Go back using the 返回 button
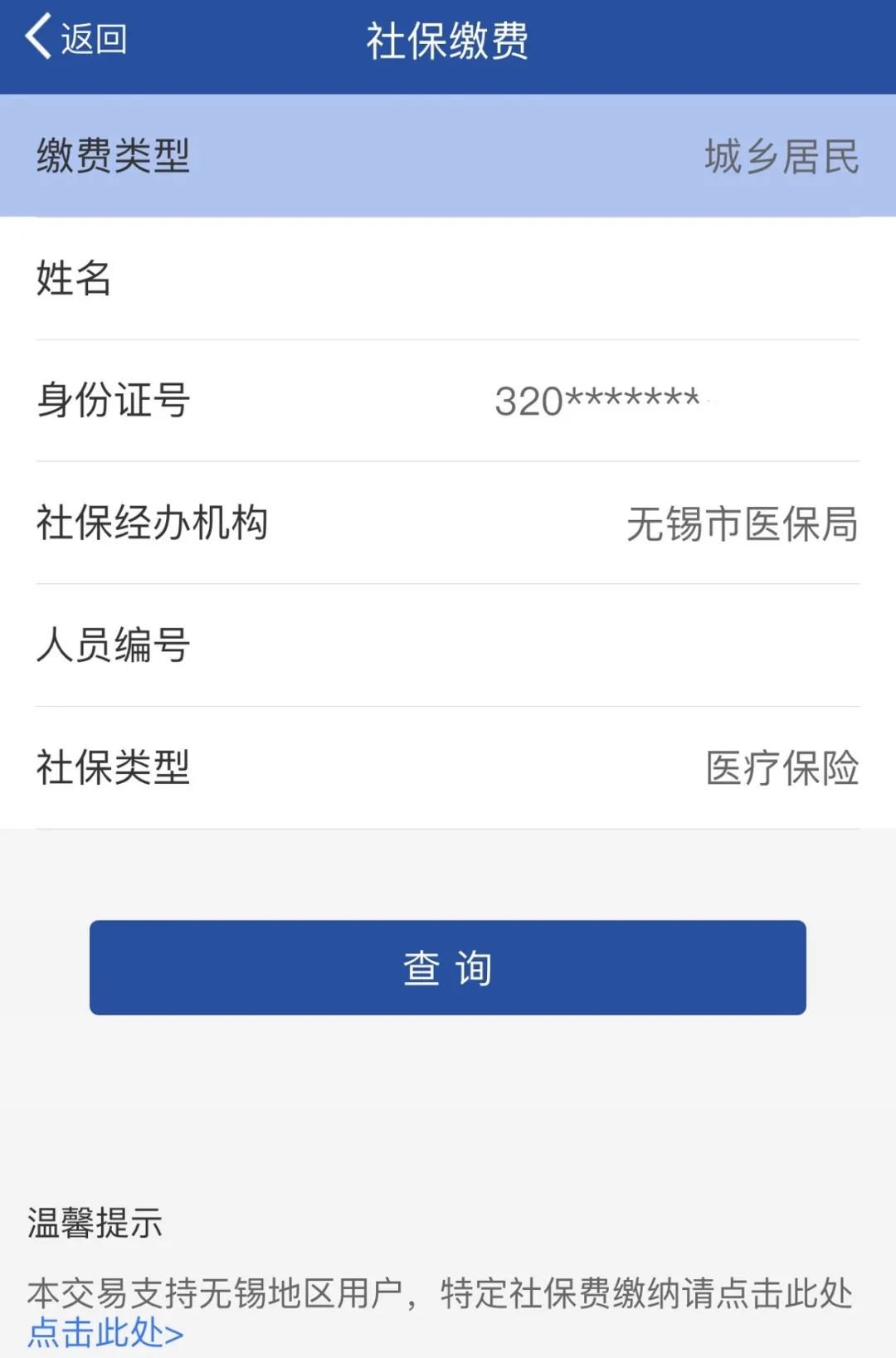 (x=76, y=38)
